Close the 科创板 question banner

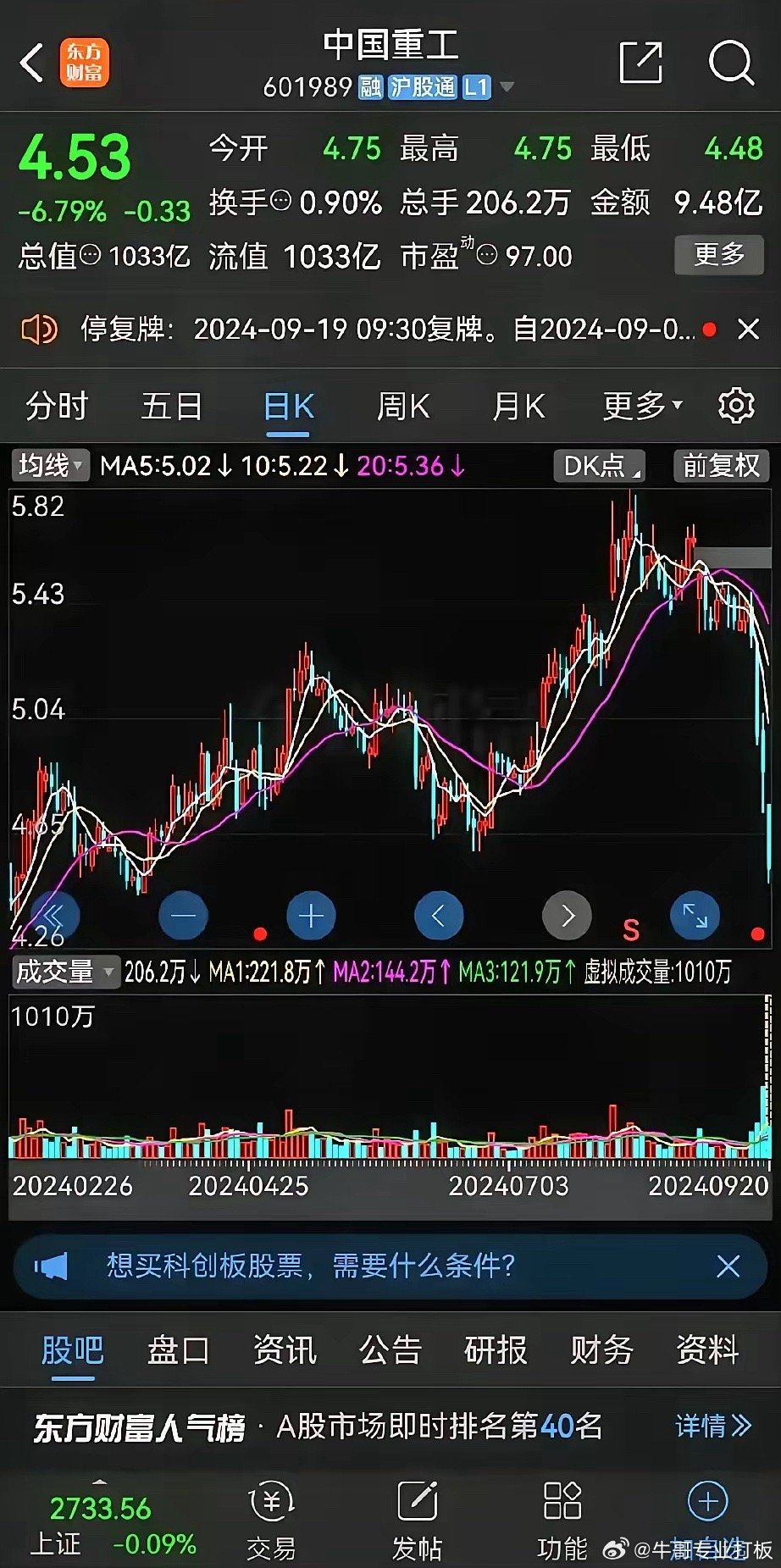coord(729,1266)
